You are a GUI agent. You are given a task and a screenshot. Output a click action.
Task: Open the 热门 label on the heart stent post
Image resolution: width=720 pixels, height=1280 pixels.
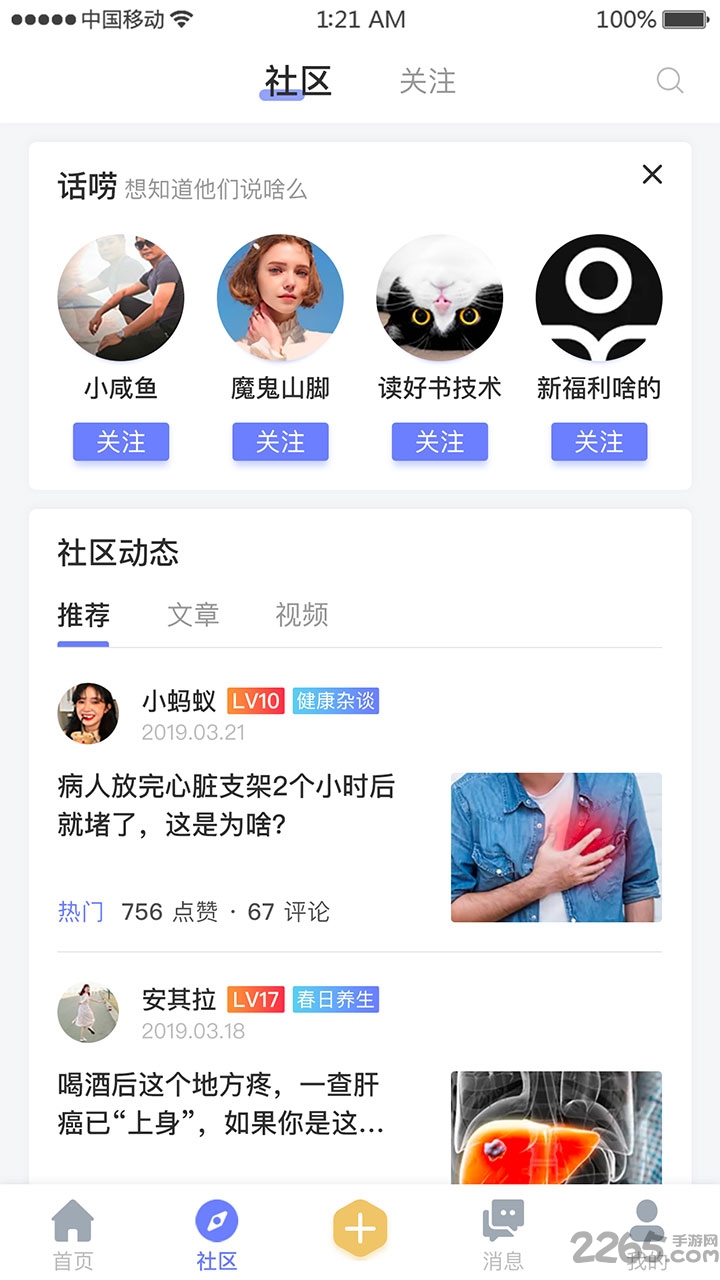point(81,911)
